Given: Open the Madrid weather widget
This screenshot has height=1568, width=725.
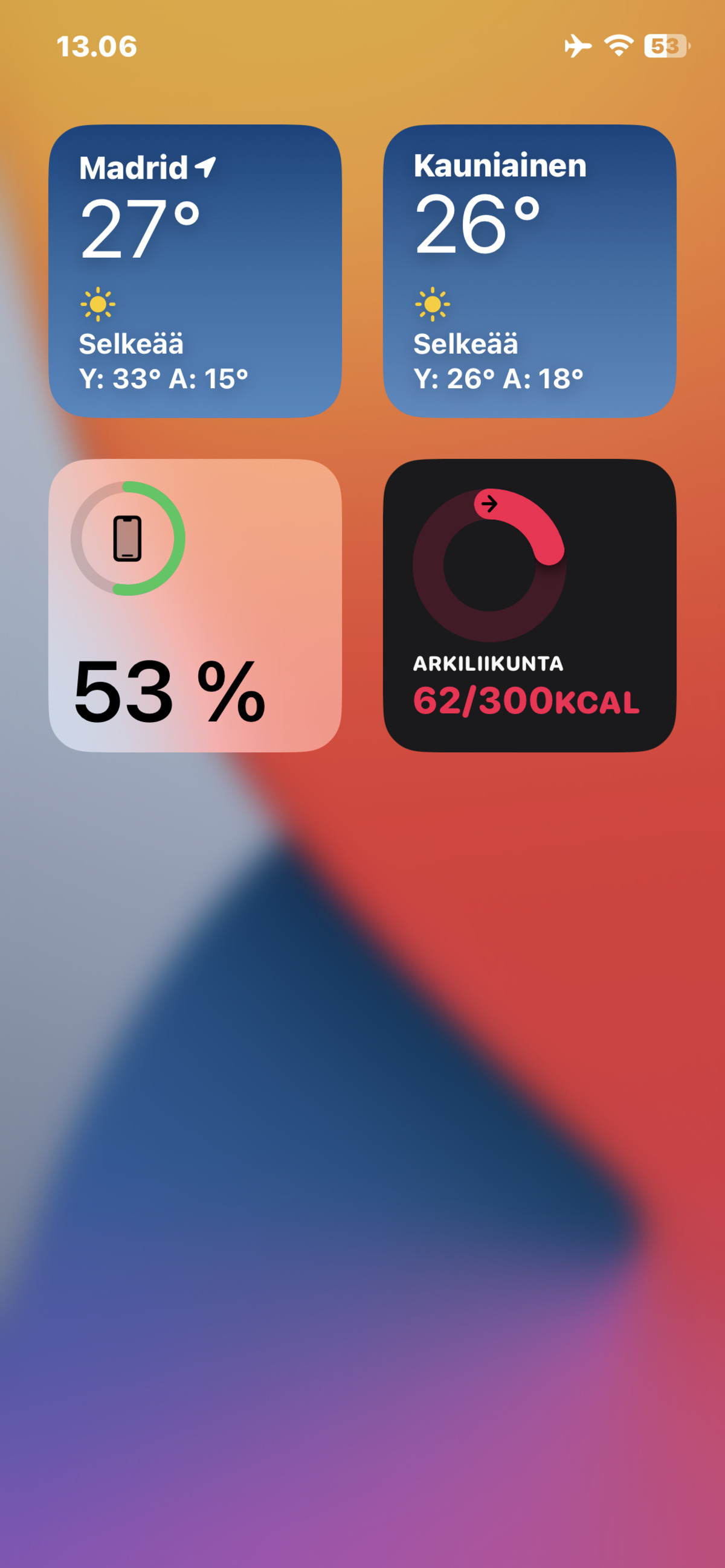Looking at the screenshot, I should 195,271.
